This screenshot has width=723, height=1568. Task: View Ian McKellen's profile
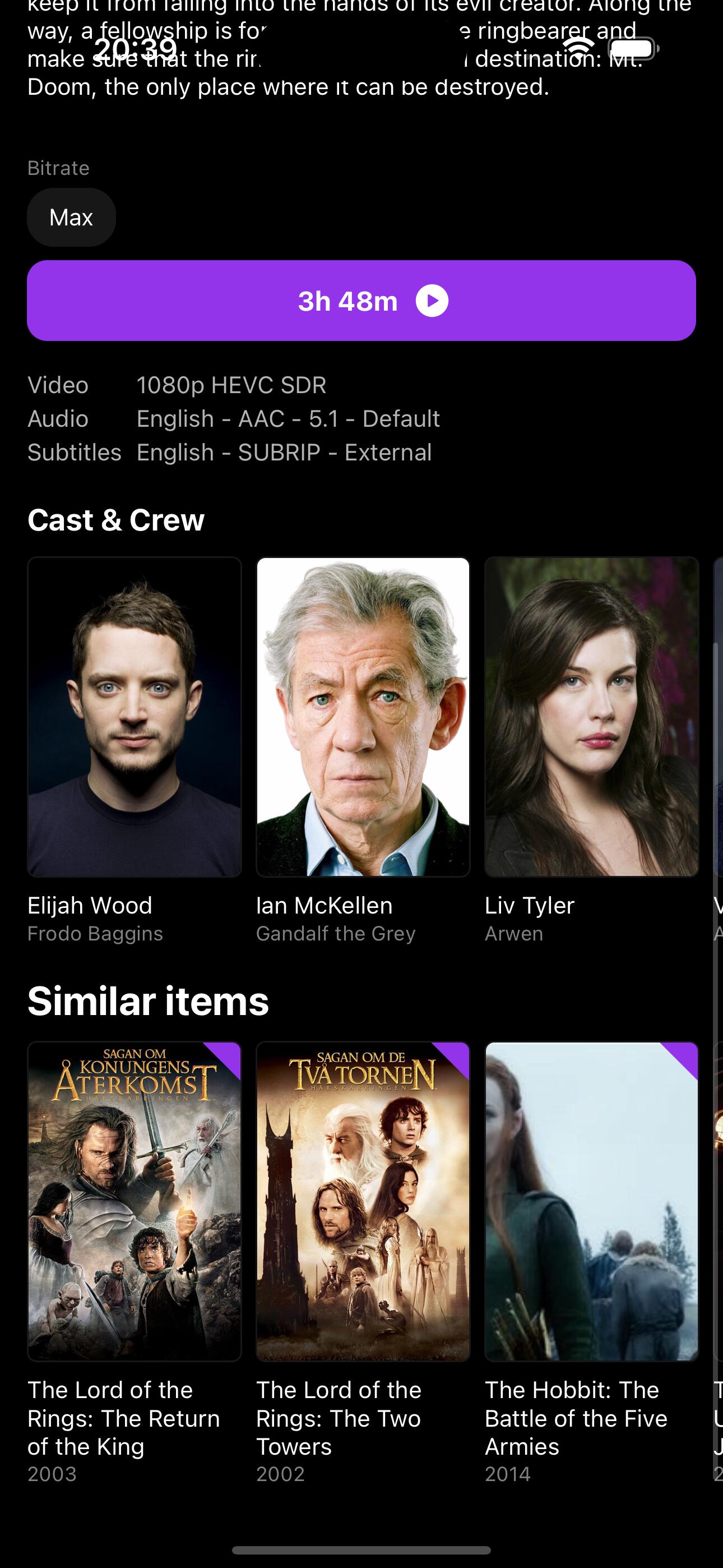pyautogui.click(x=363, y=717)
